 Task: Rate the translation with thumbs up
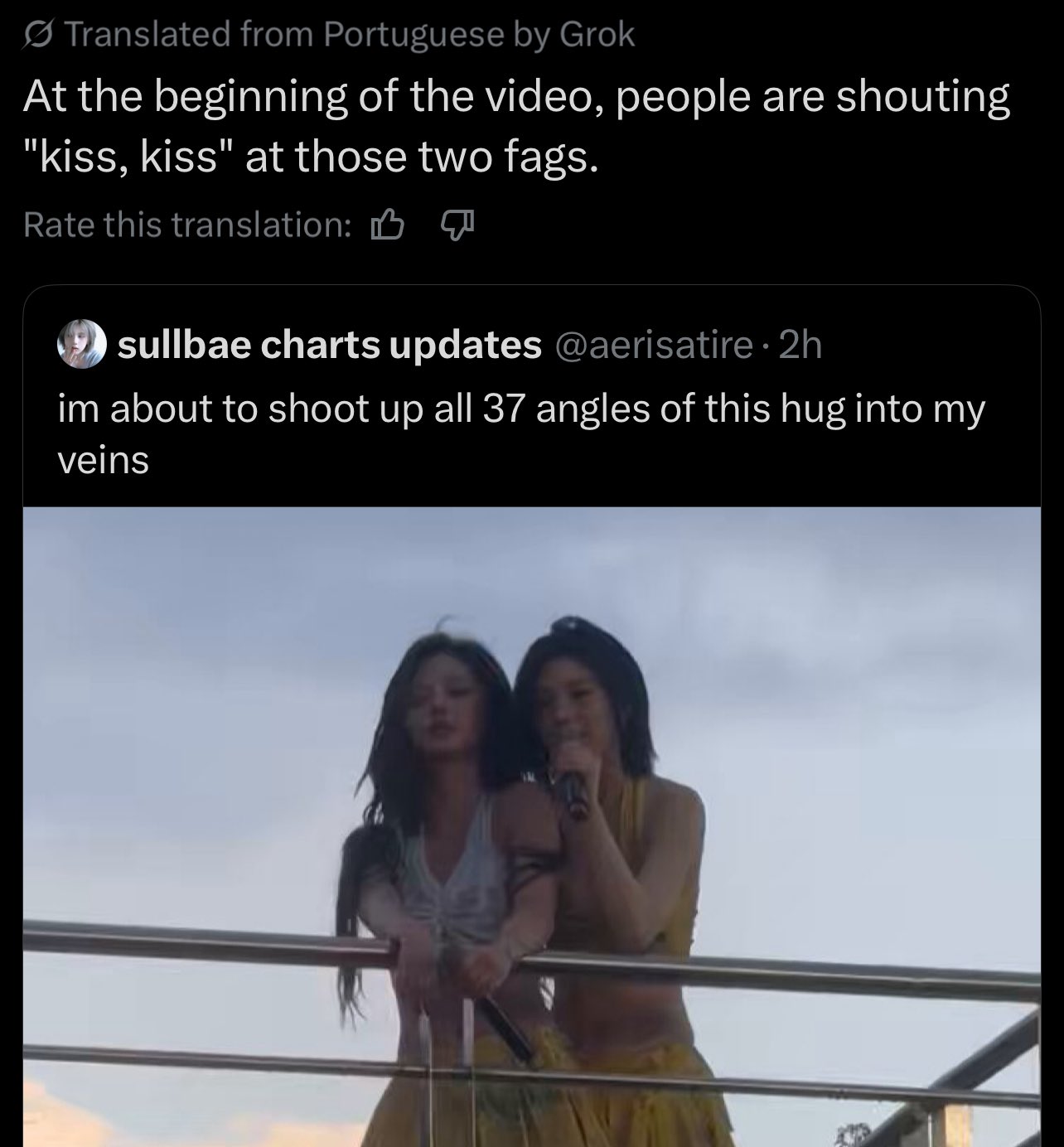[x=388, y=224]
